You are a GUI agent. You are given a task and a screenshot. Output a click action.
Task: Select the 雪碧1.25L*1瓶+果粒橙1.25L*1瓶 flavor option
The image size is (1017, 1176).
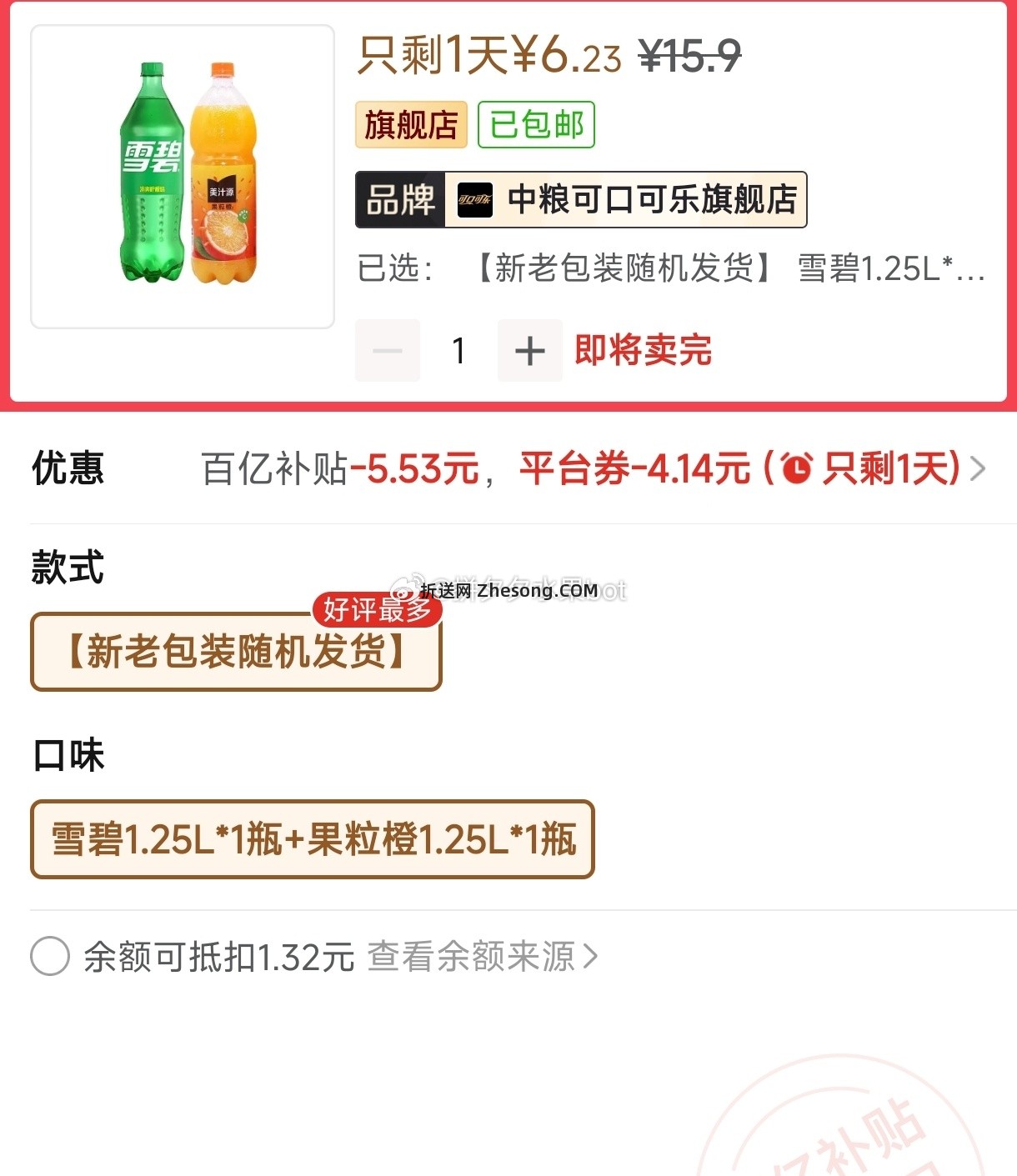312,841
